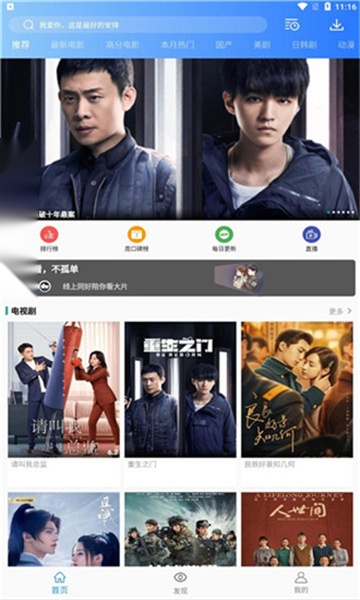Tap 更多 next to 电视剧
Screen dimensions: 360x600
pyautogui.click(x=340, y=311)
